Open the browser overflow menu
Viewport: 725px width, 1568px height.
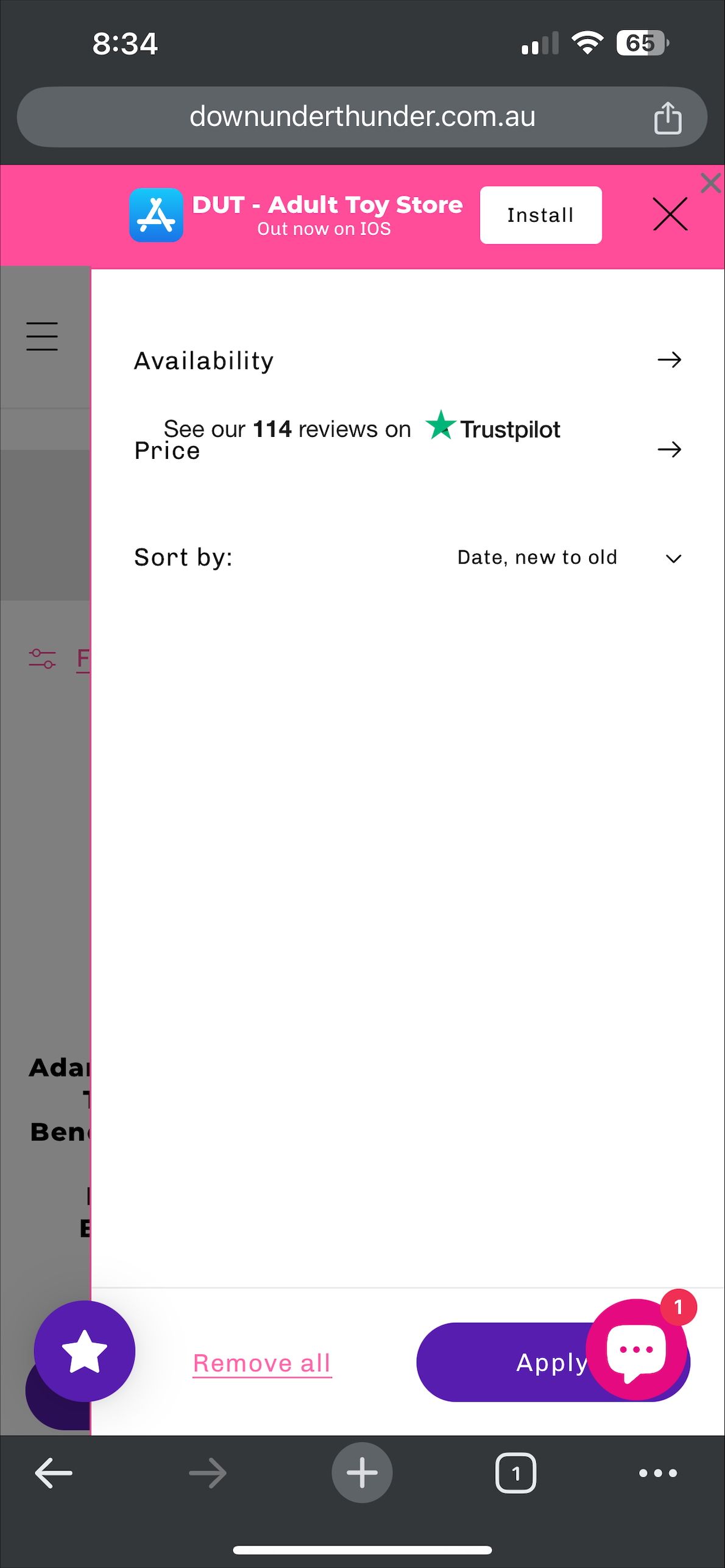[x=658, y=1473]
